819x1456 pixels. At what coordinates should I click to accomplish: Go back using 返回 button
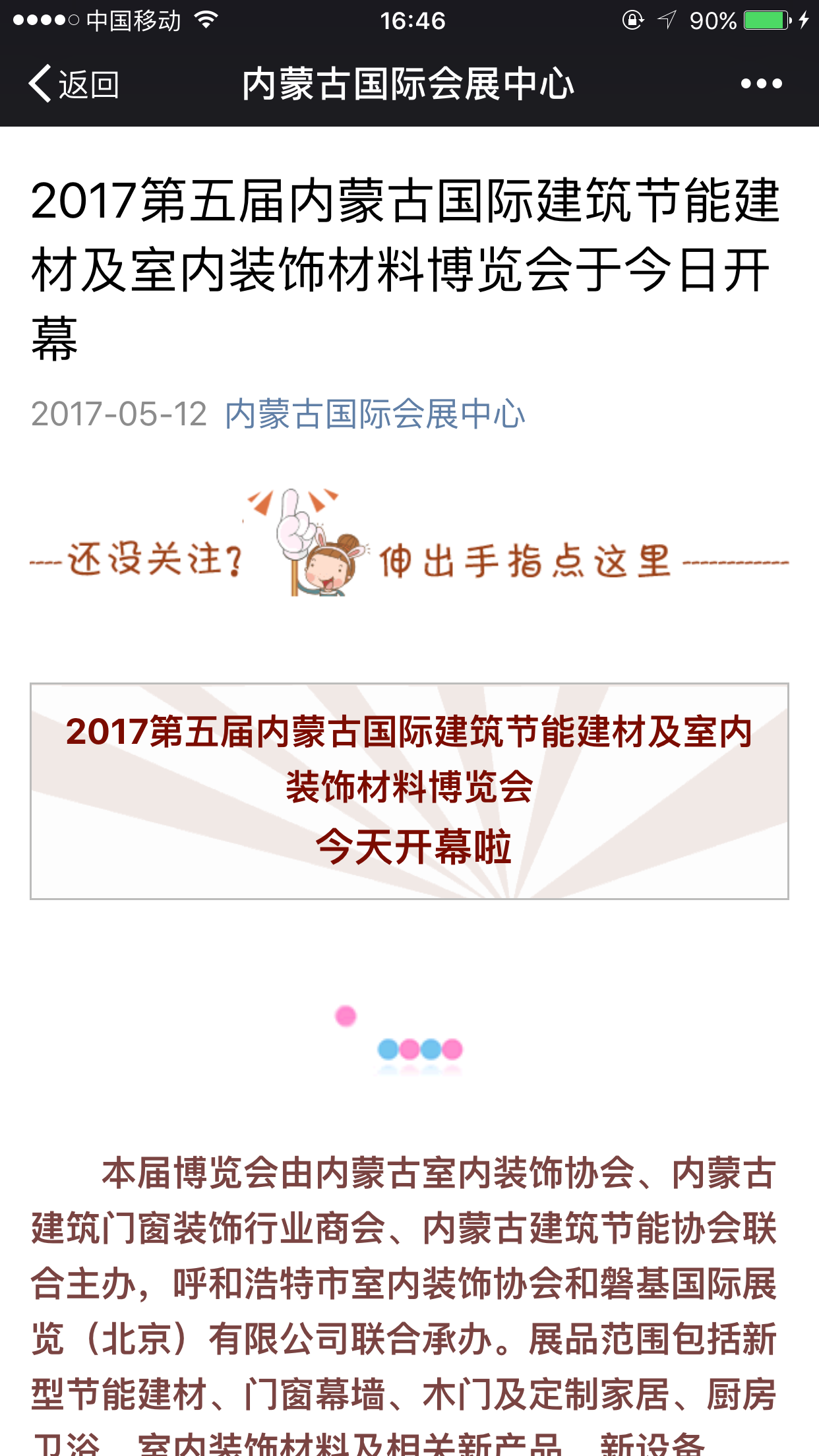(x=74, y=84)
